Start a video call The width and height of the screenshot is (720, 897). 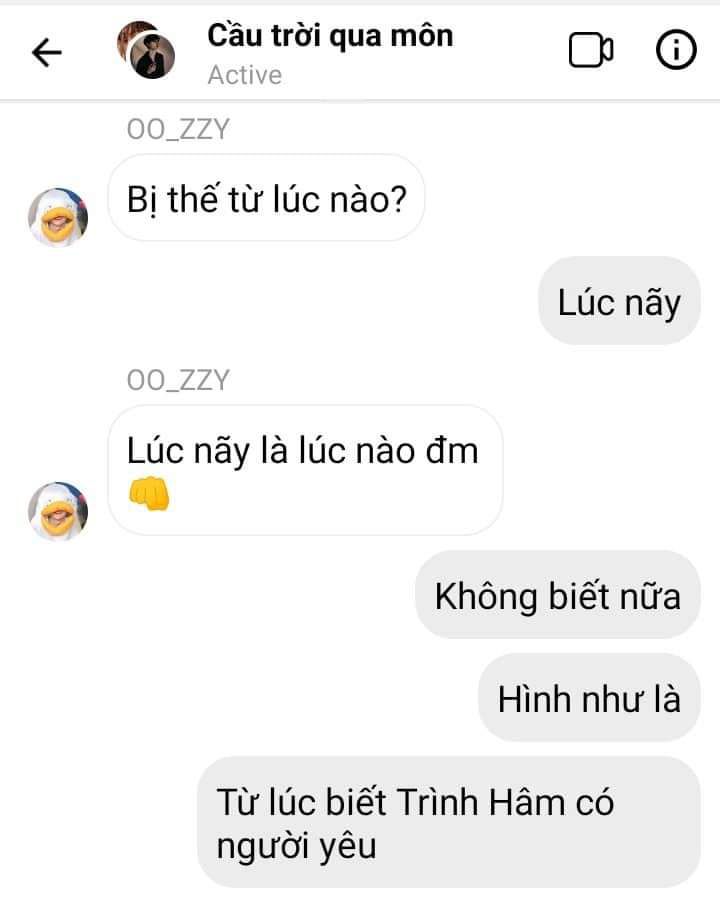(591, 51)
